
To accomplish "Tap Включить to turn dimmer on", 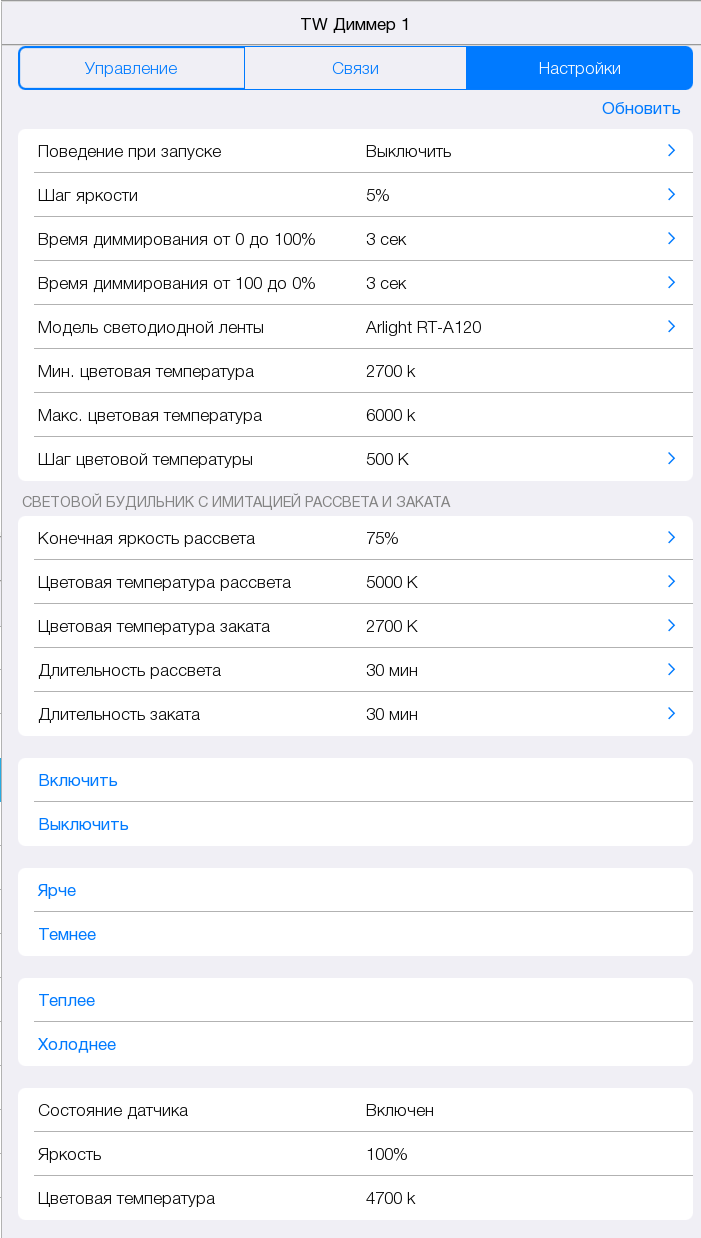I will click(78, 780).
